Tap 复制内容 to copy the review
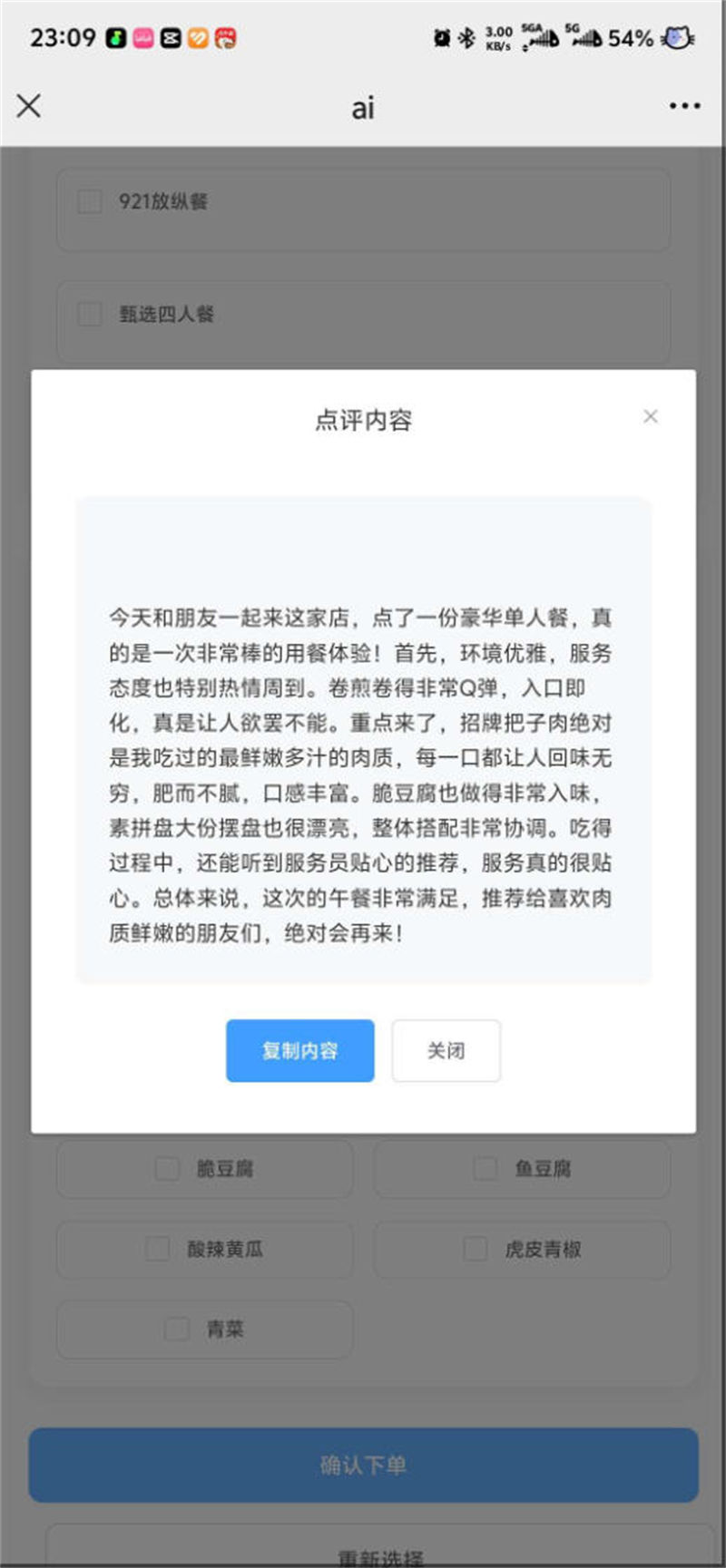 click(299, 1050)
